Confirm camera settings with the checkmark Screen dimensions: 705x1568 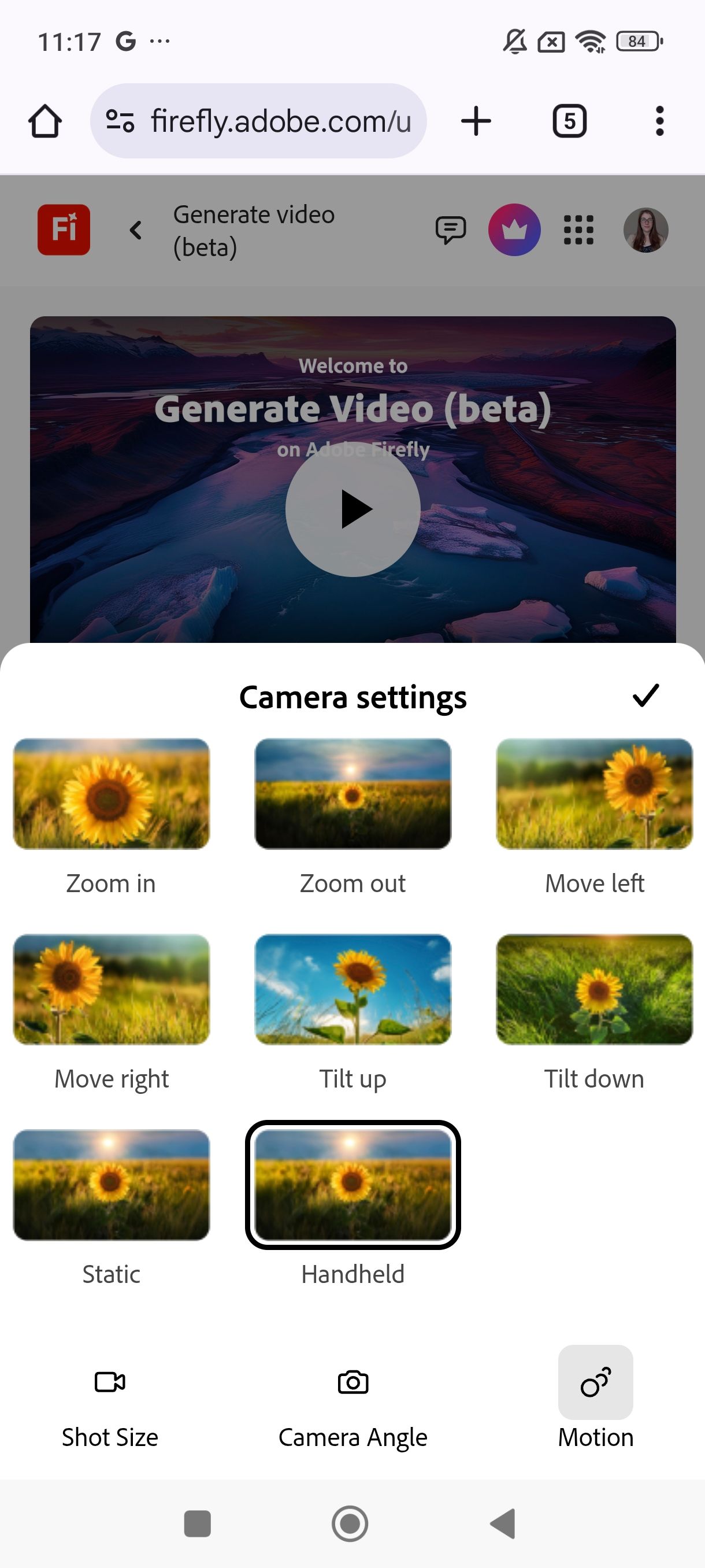tap(645, 696)
